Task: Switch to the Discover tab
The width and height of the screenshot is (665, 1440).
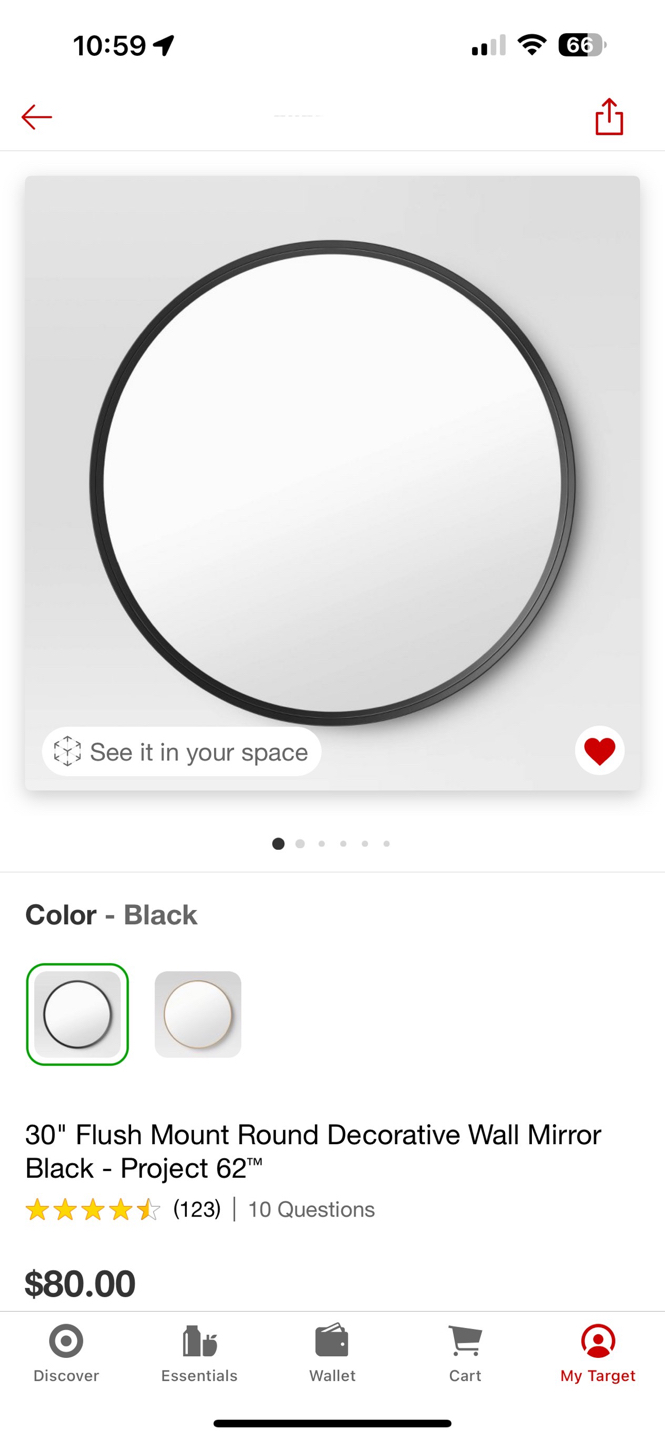Action: coord(66,1353)
